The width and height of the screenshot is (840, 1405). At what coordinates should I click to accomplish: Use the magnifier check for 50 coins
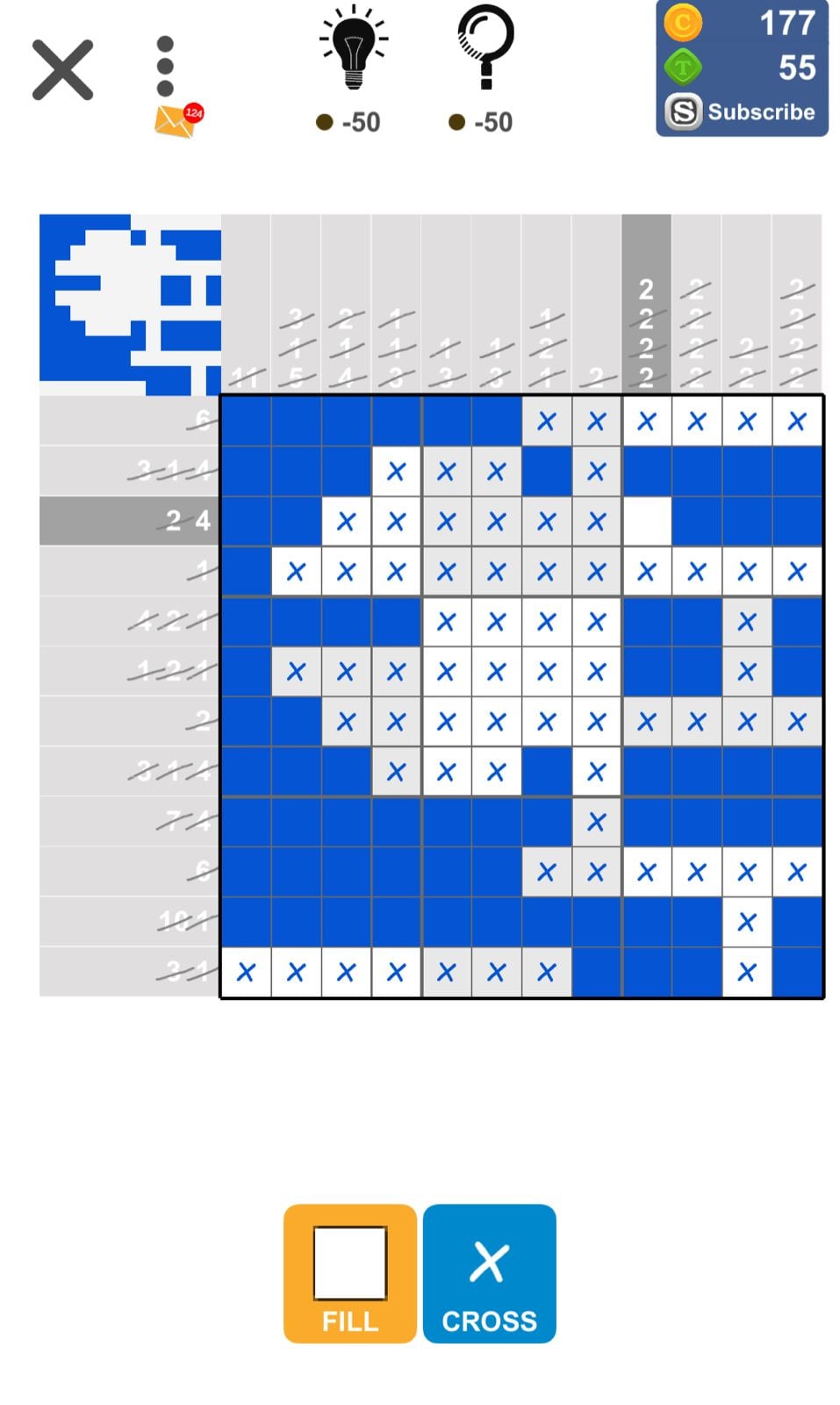(x=485, y=49)
